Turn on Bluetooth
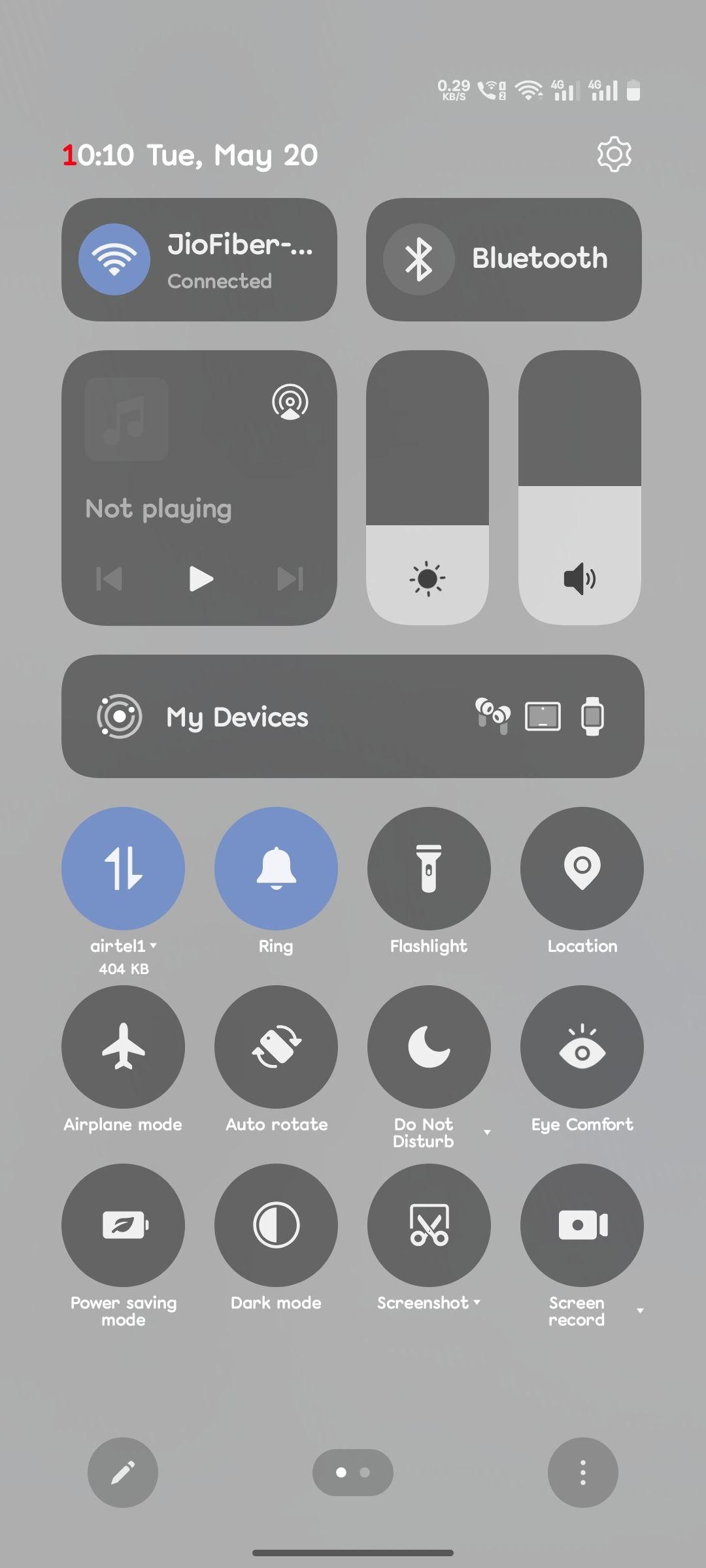The image size is (706, 1568). point(504,259)
